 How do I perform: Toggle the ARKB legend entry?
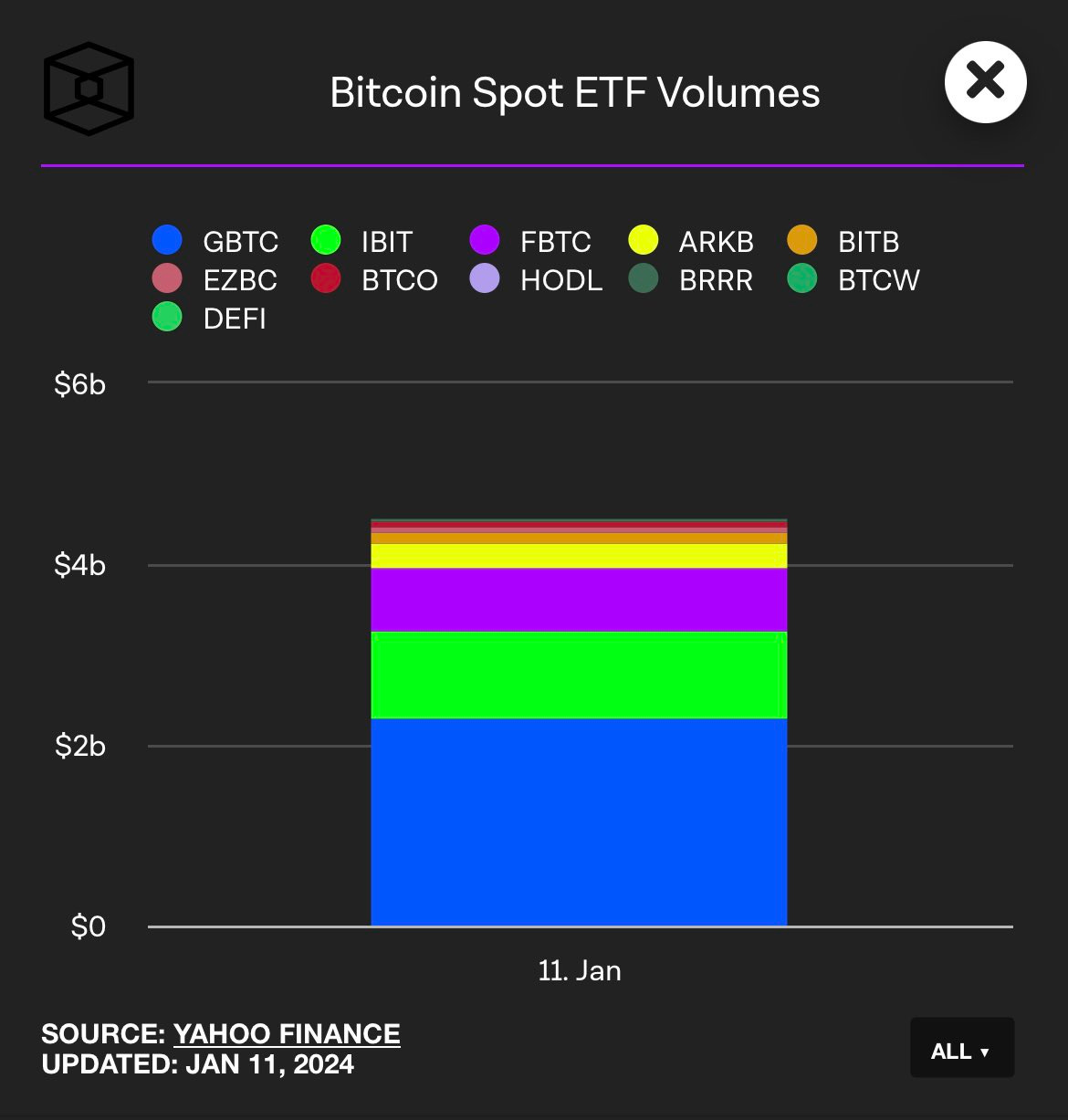coord(692,242)
